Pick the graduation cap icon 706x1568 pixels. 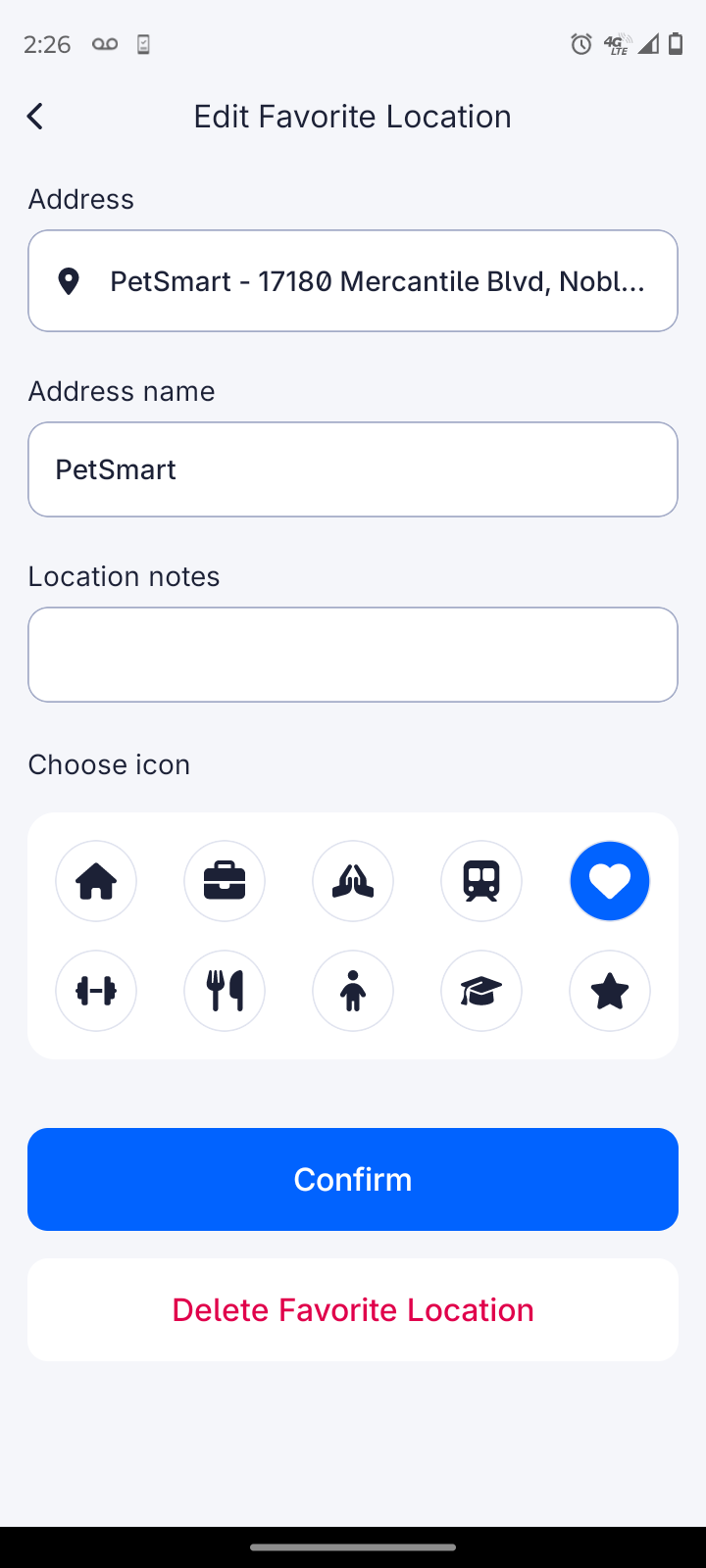click(x=481, y=991)
